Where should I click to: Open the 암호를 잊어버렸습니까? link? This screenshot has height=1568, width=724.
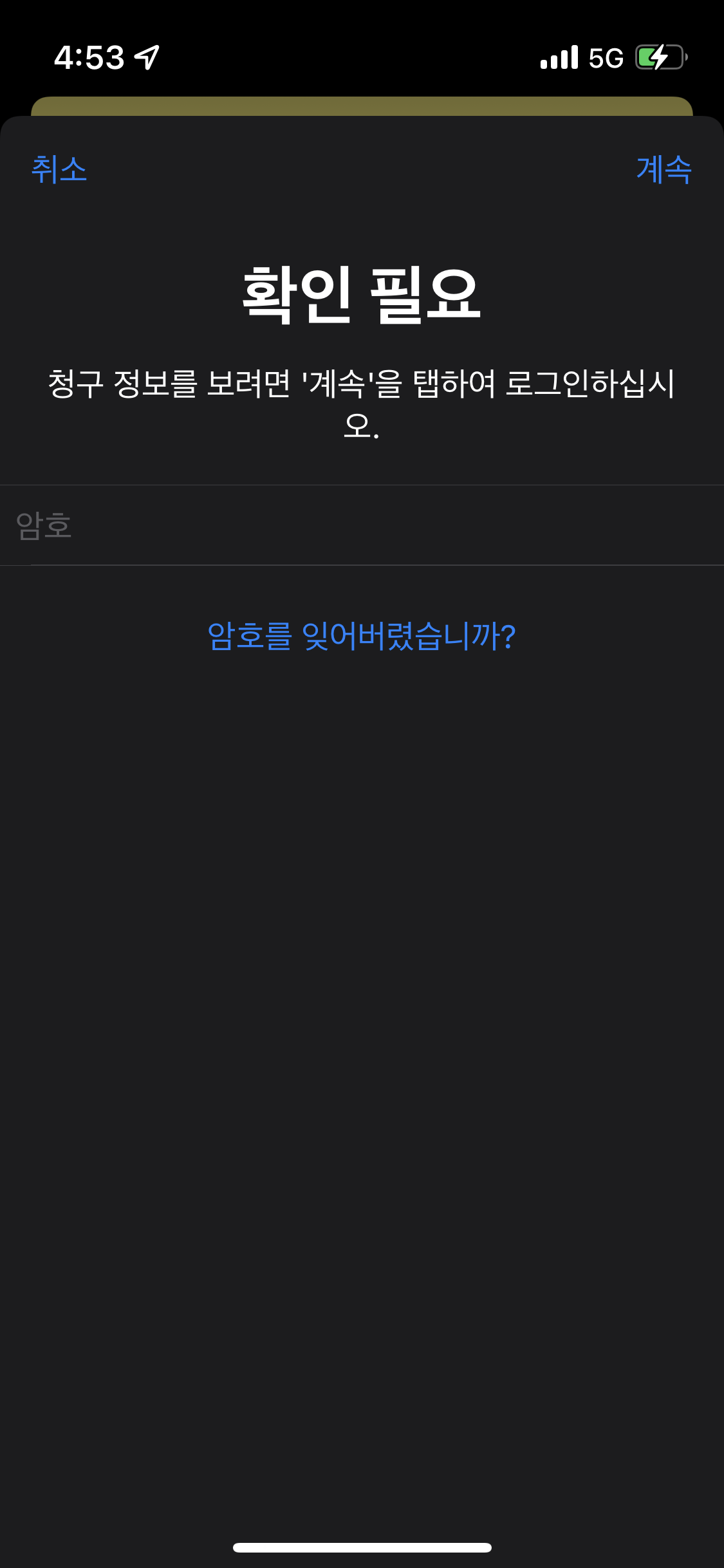[362, 636]
